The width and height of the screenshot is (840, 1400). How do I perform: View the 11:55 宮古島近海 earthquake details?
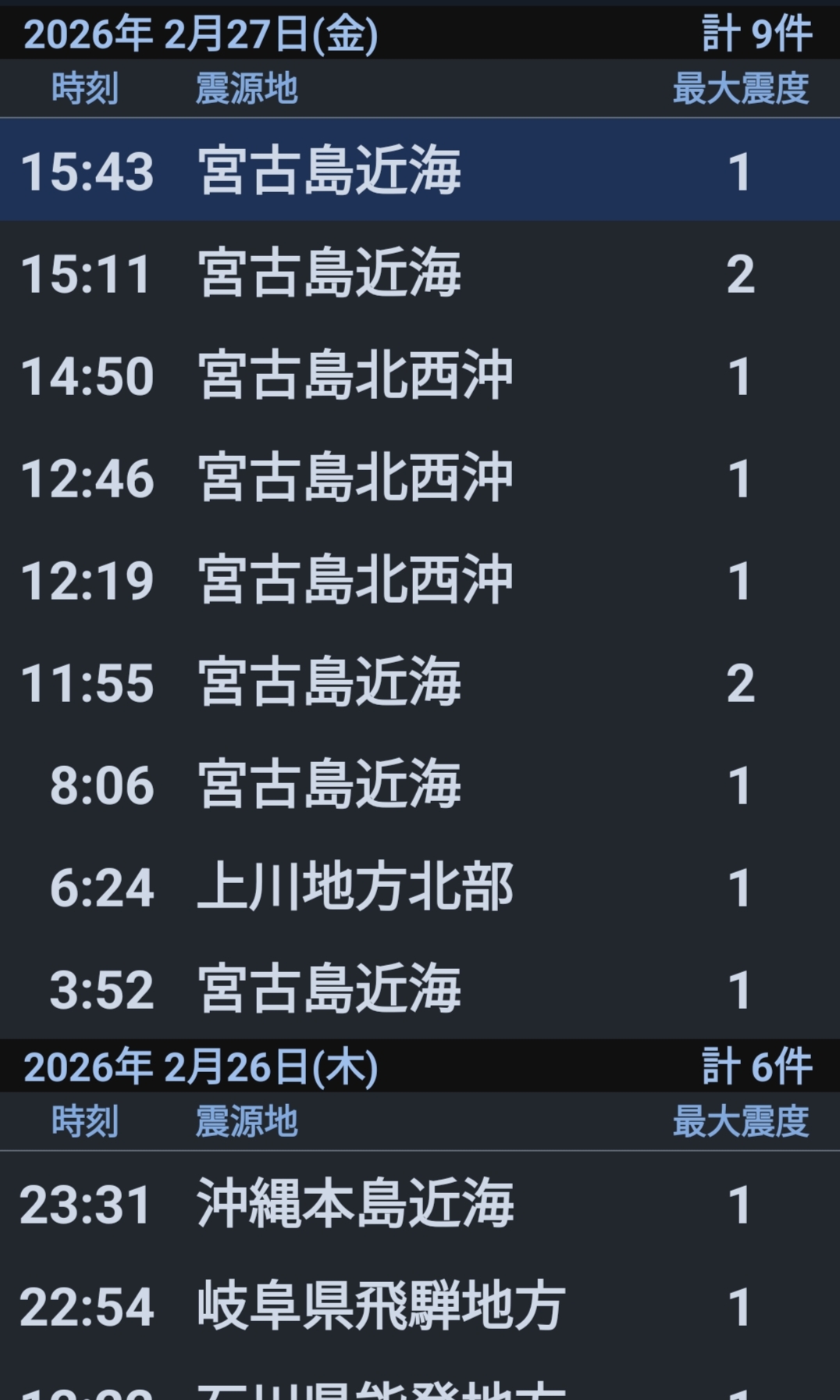click(419, 682)
